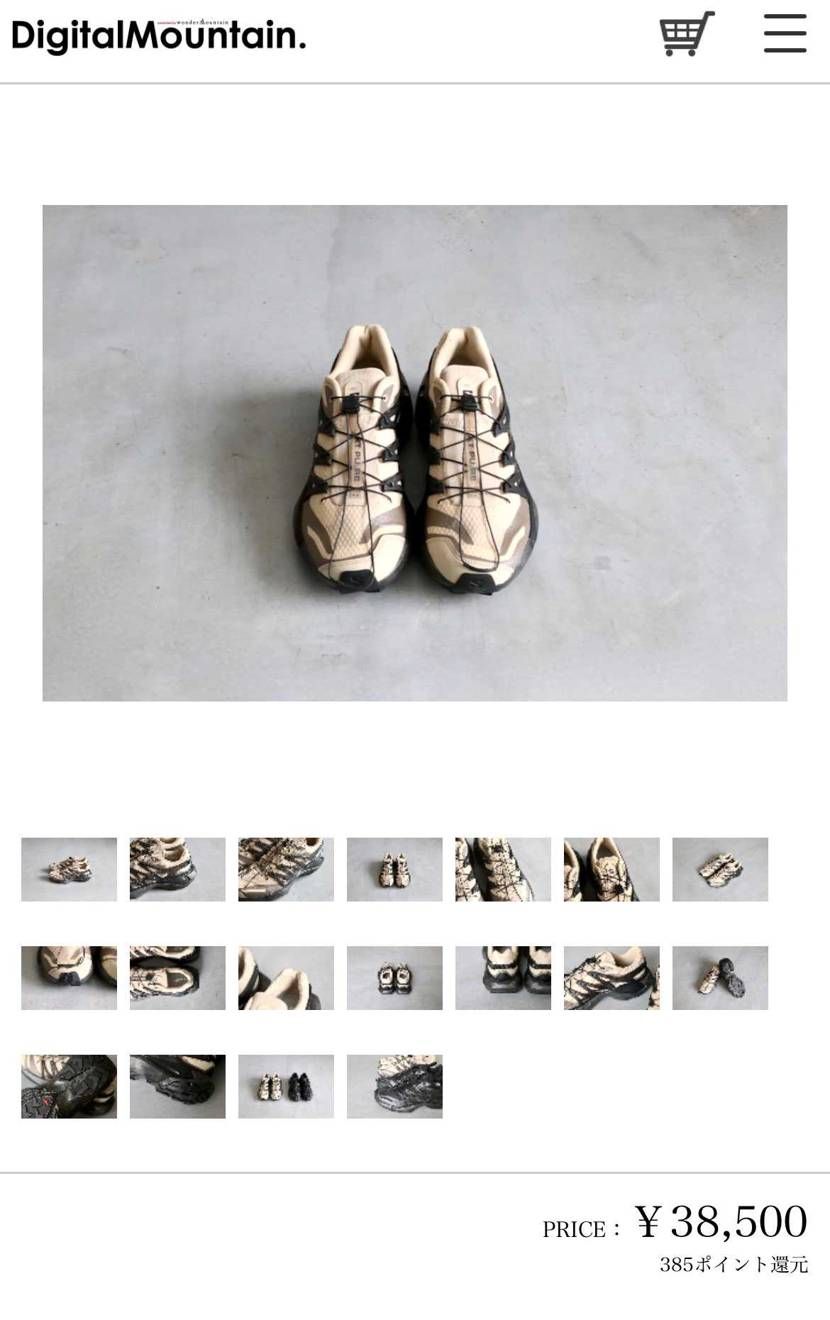The image size is (830, 1320).
Task: View thumbnail of one shoe with upturned sole
Action: (720, 977)
